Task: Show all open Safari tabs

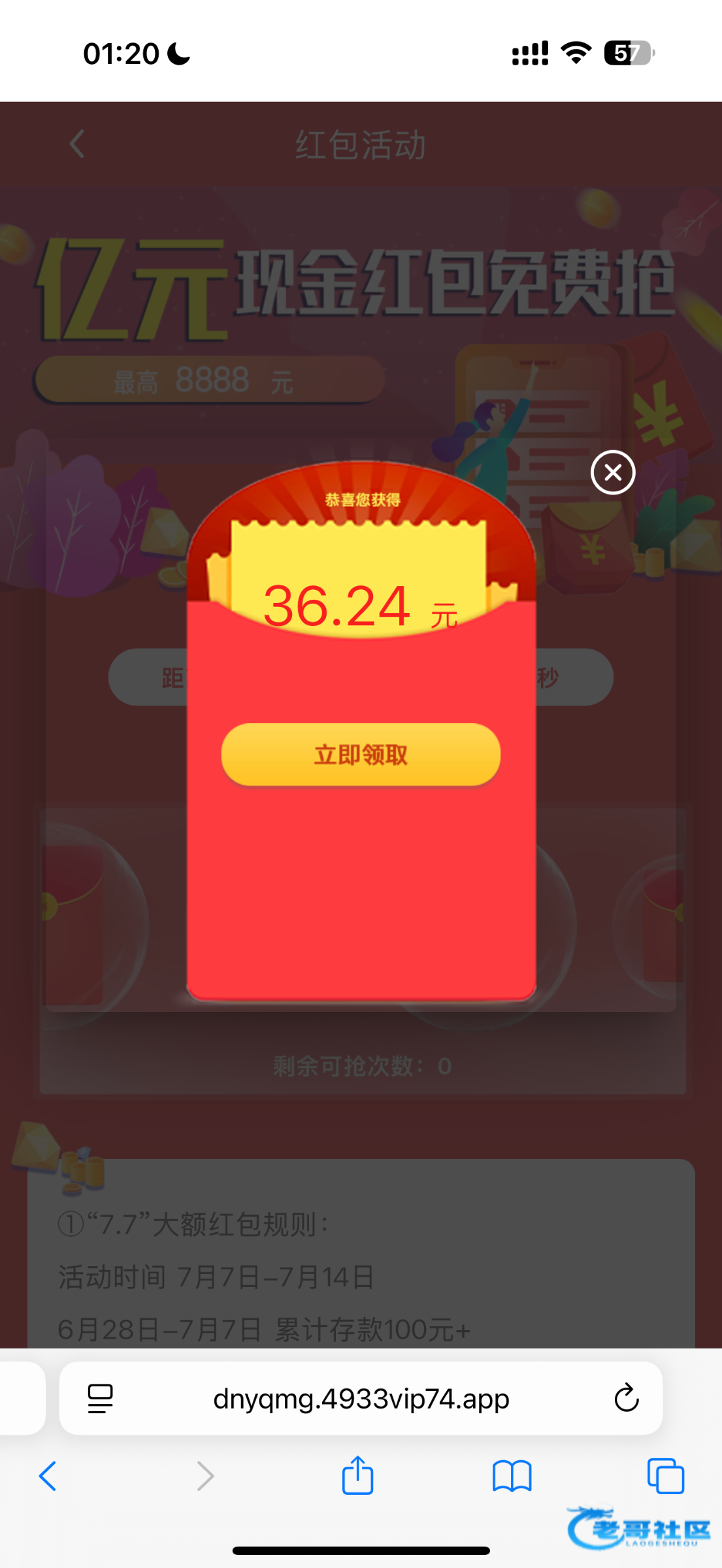Action: (x=665, y=1476)
